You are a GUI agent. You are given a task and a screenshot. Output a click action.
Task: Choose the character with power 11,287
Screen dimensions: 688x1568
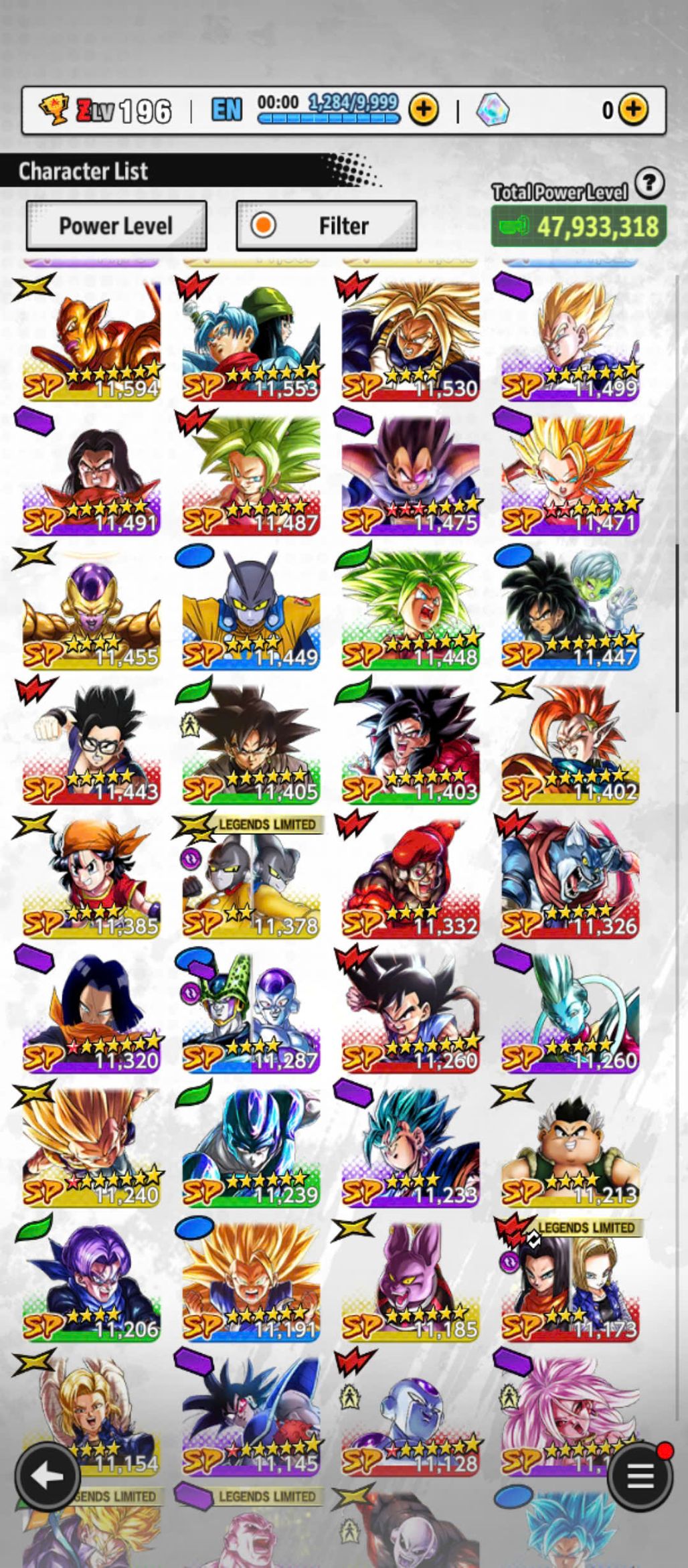tap(252, 1012)
